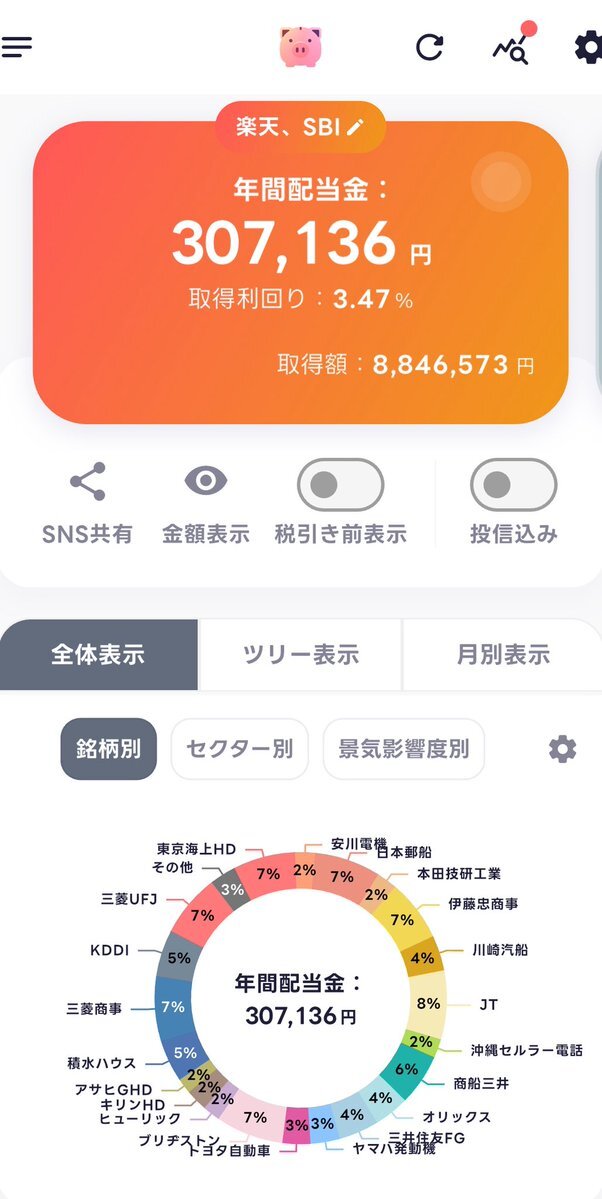Refresh the dividend data
This screenshot has width=602, height=1199.
tap(429, 47)
